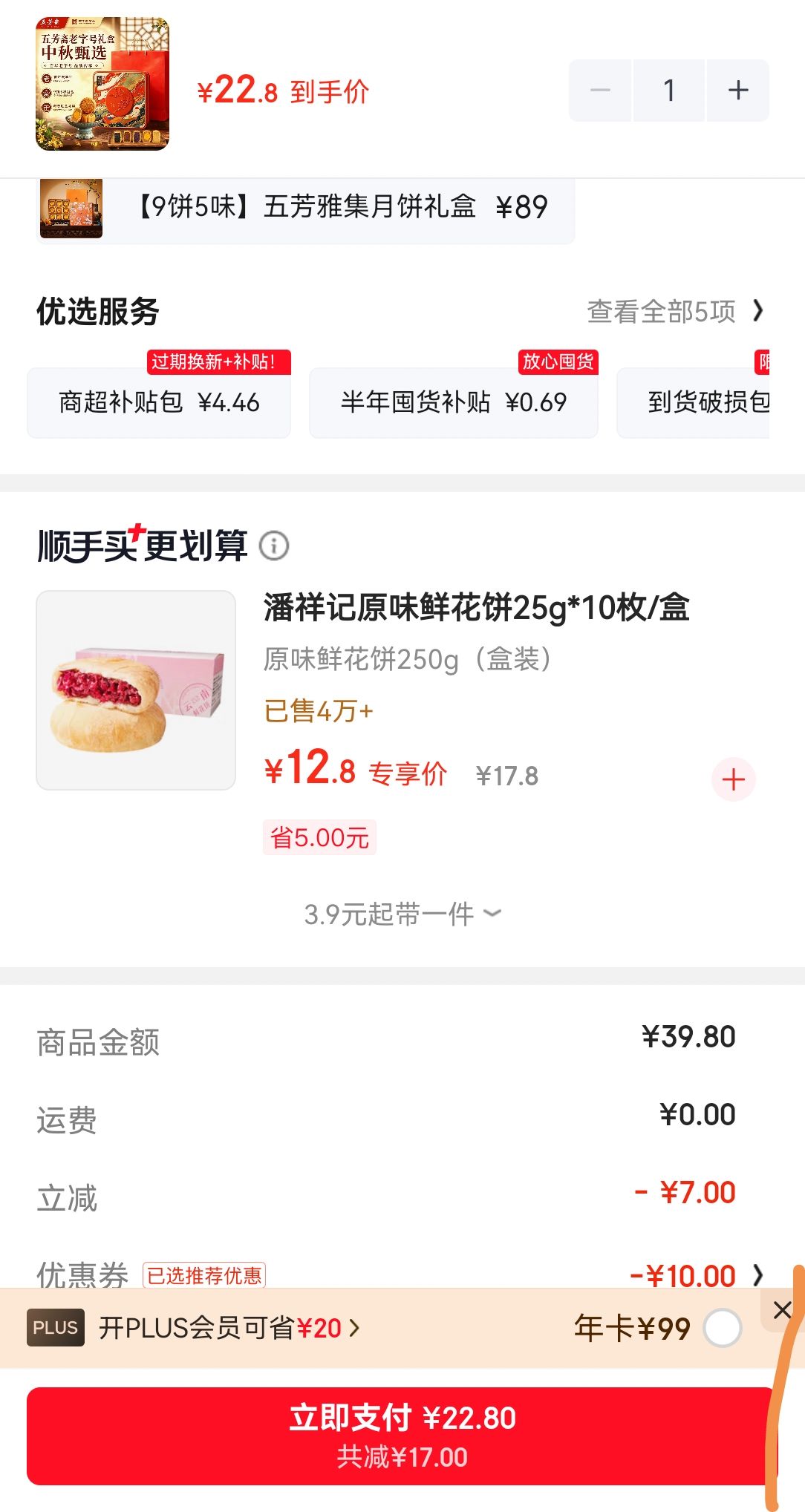Select the 年卡¥99 radio button
This screenshot has width=805, height=1512.
(723, 1328)
